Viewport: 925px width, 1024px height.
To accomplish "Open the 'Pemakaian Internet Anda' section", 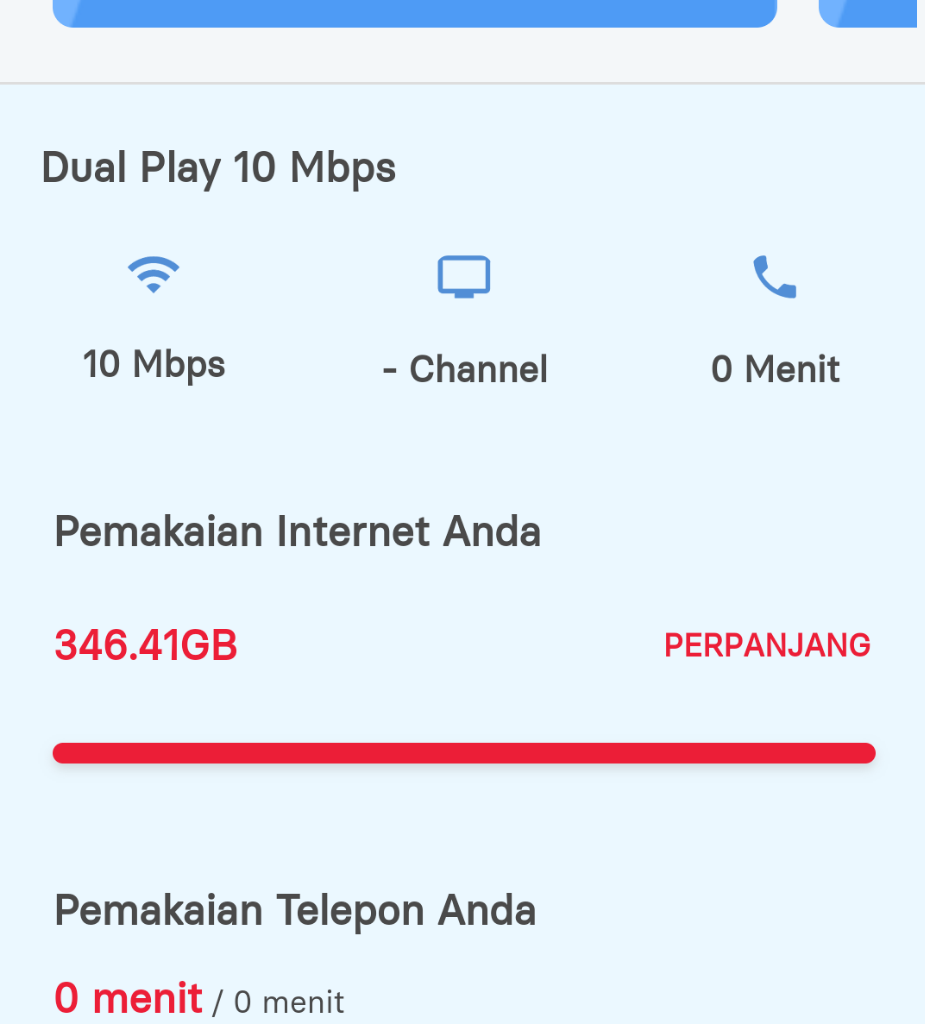I will [297, 531].
